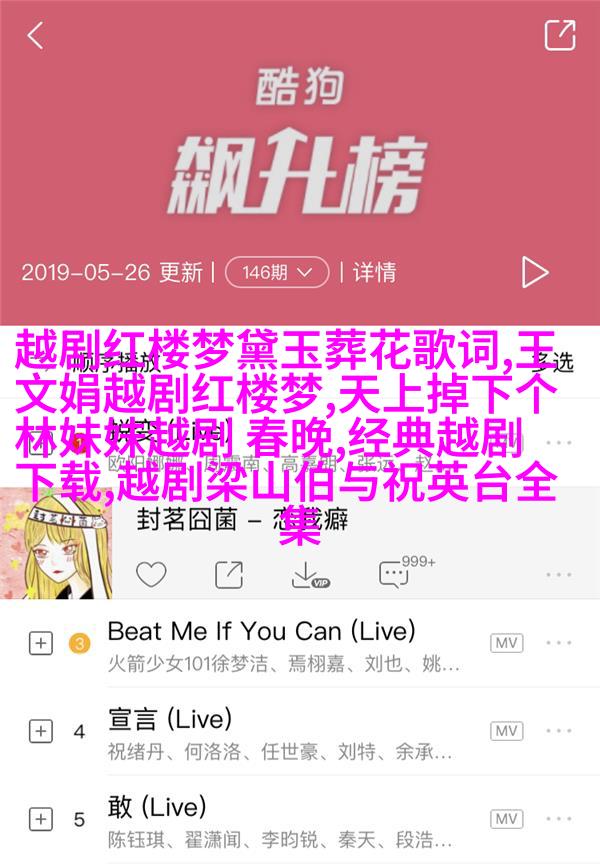This screenshot has width=600, height=864.
Task: Like the song 封茗囧菌 恋爱癖
Action: pyautogui.click(x=151, y=574)
